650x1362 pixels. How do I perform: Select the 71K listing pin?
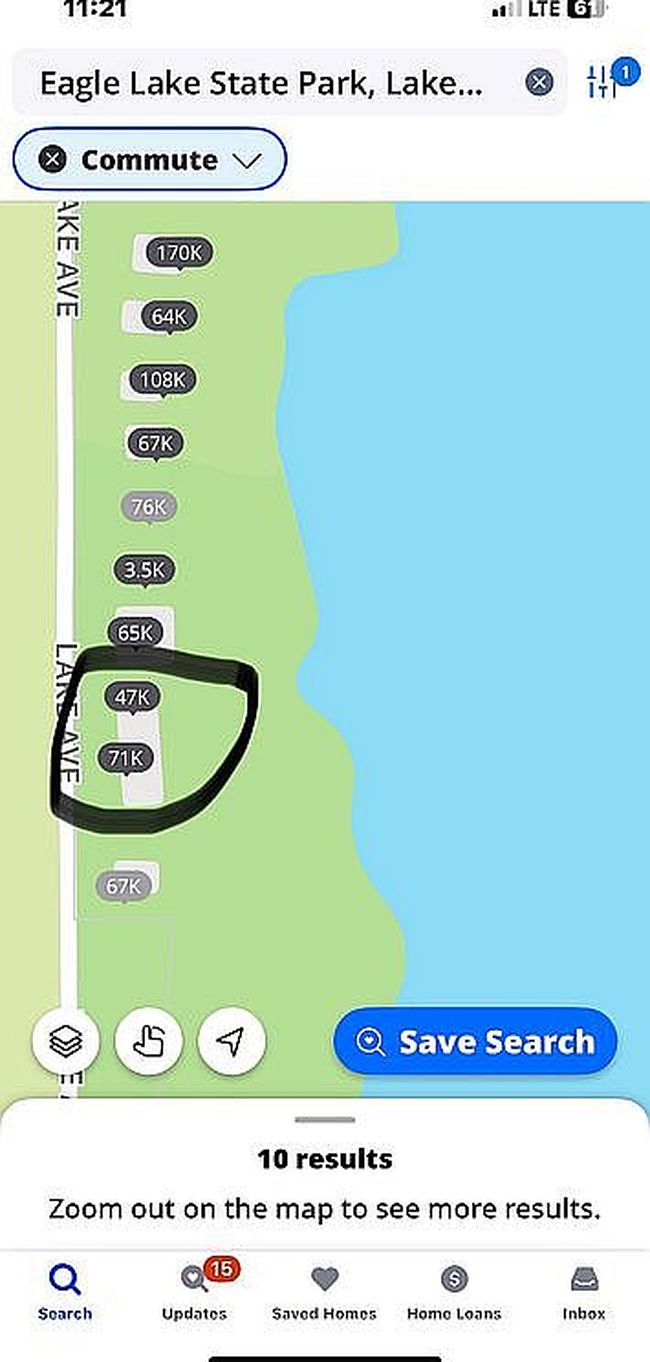(126, 759)
